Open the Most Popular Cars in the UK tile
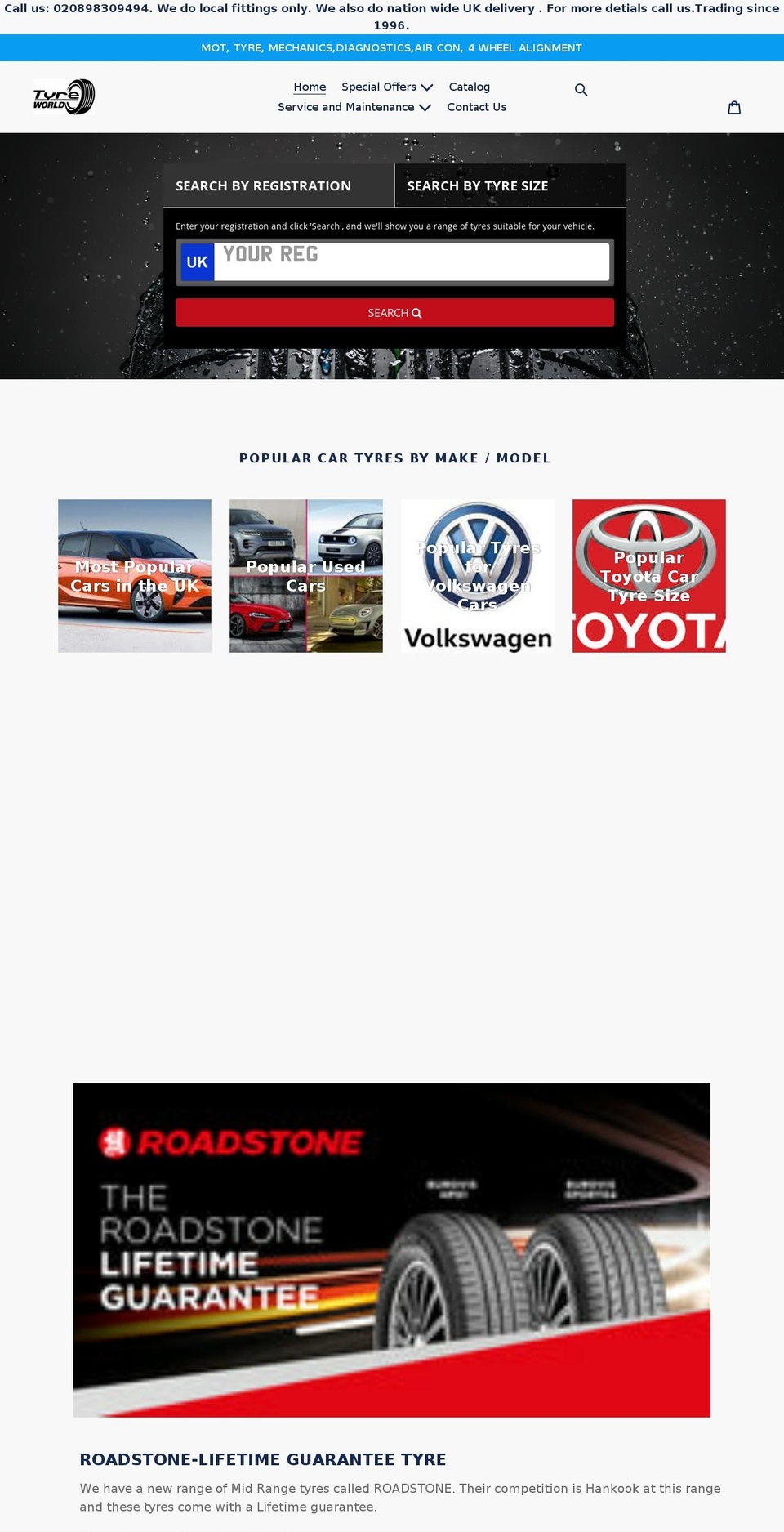This screenshot has width=784, height=1532. pyautogui.click(x=134, y=576)
